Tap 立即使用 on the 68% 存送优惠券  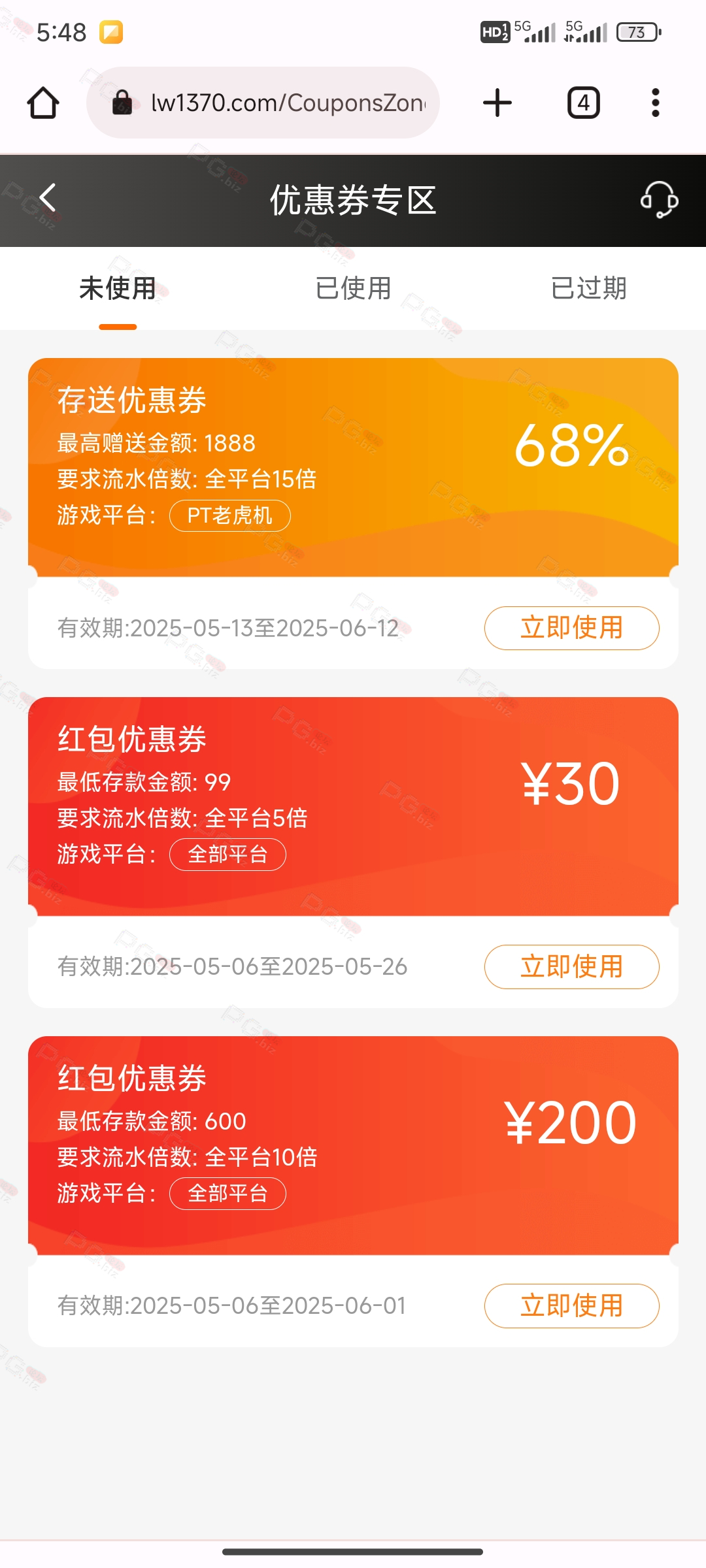(x=571, y=628)
